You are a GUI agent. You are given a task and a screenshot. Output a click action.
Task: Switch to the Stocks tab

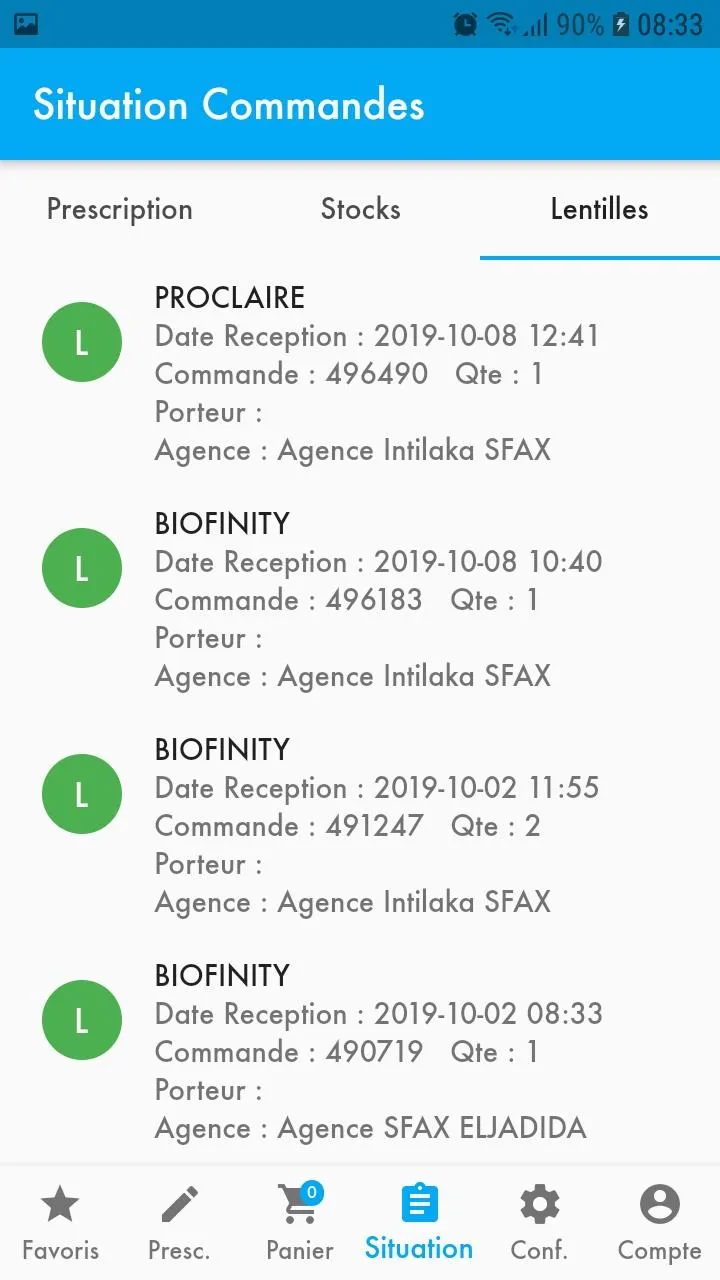360,209
